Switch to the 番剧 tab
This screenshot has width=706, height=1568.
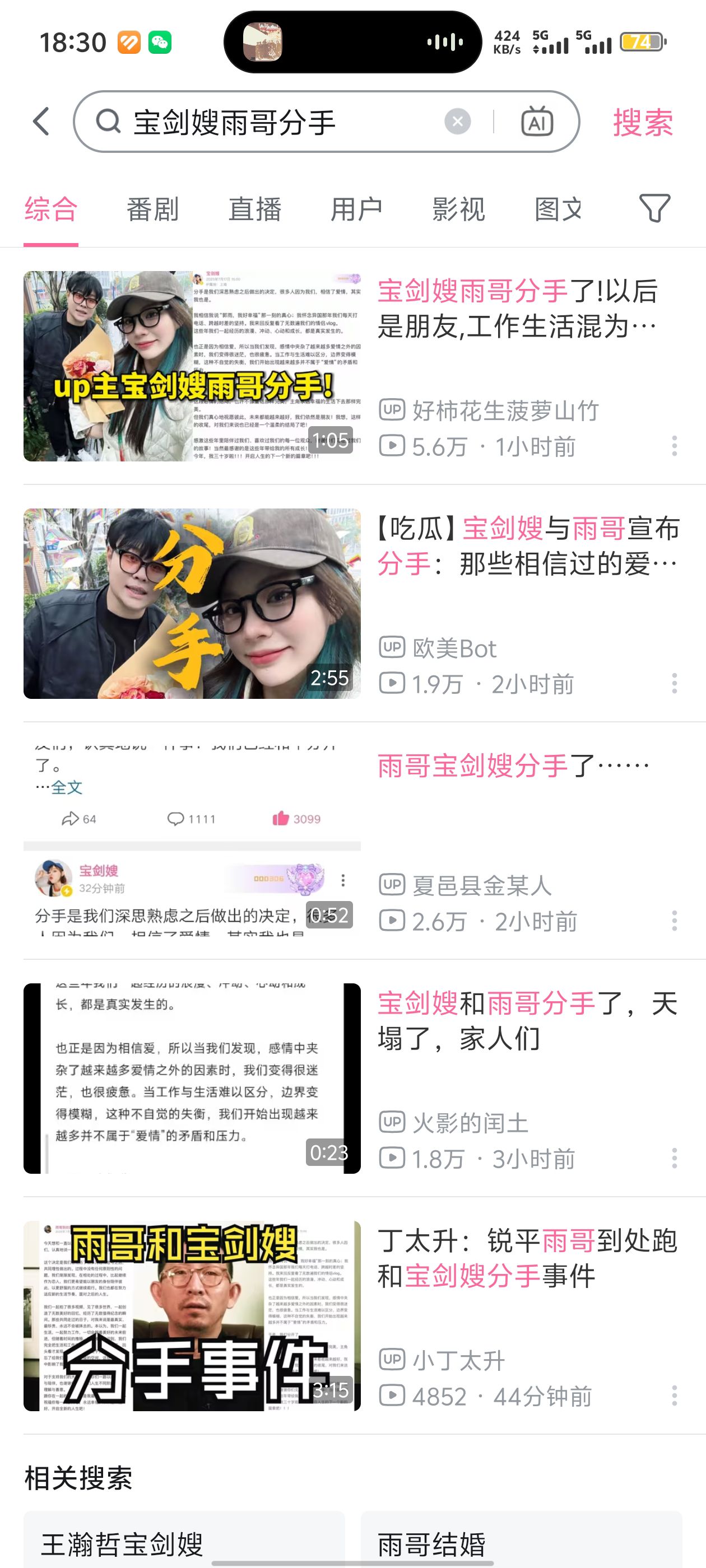click(x=152, y=209)
